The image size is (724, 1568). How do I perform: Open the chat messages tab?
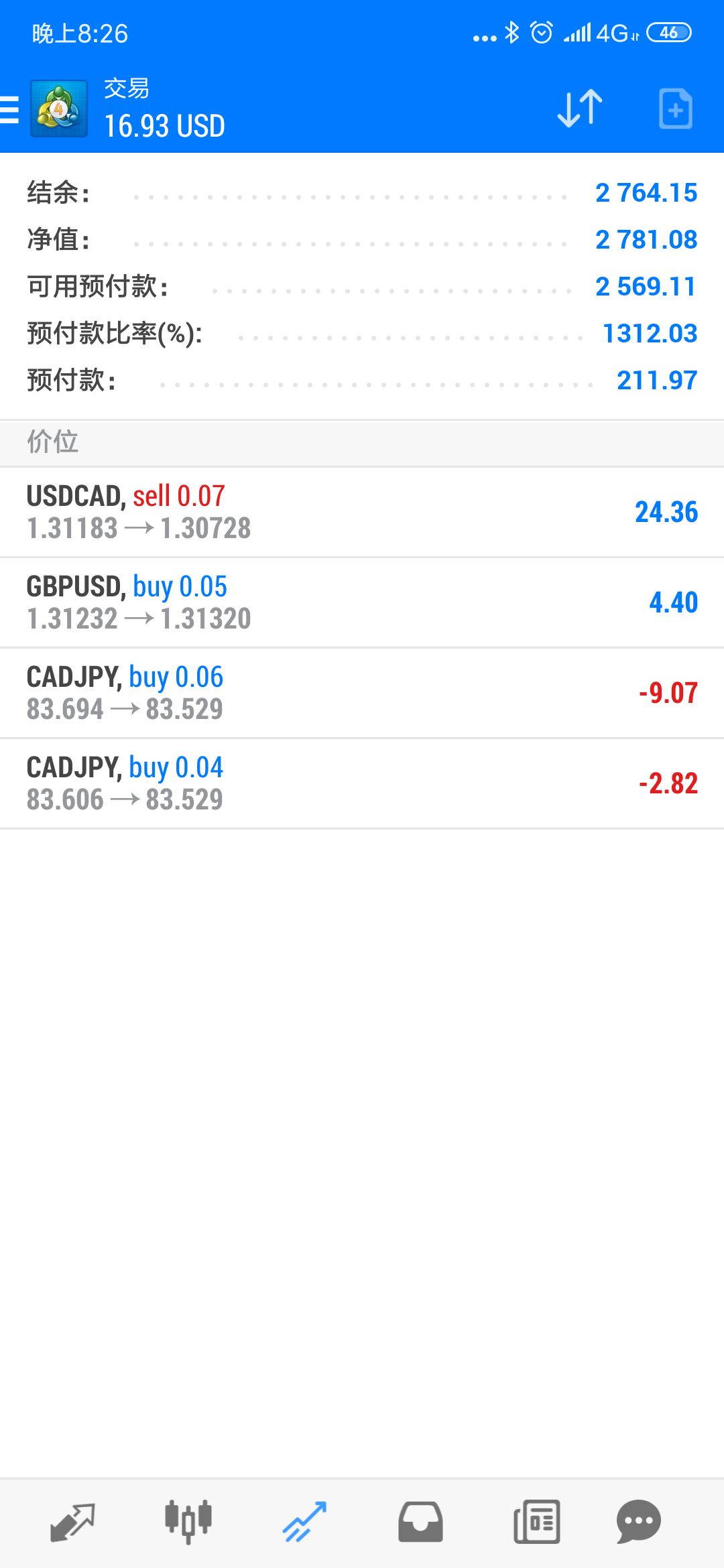[639, 1522]
